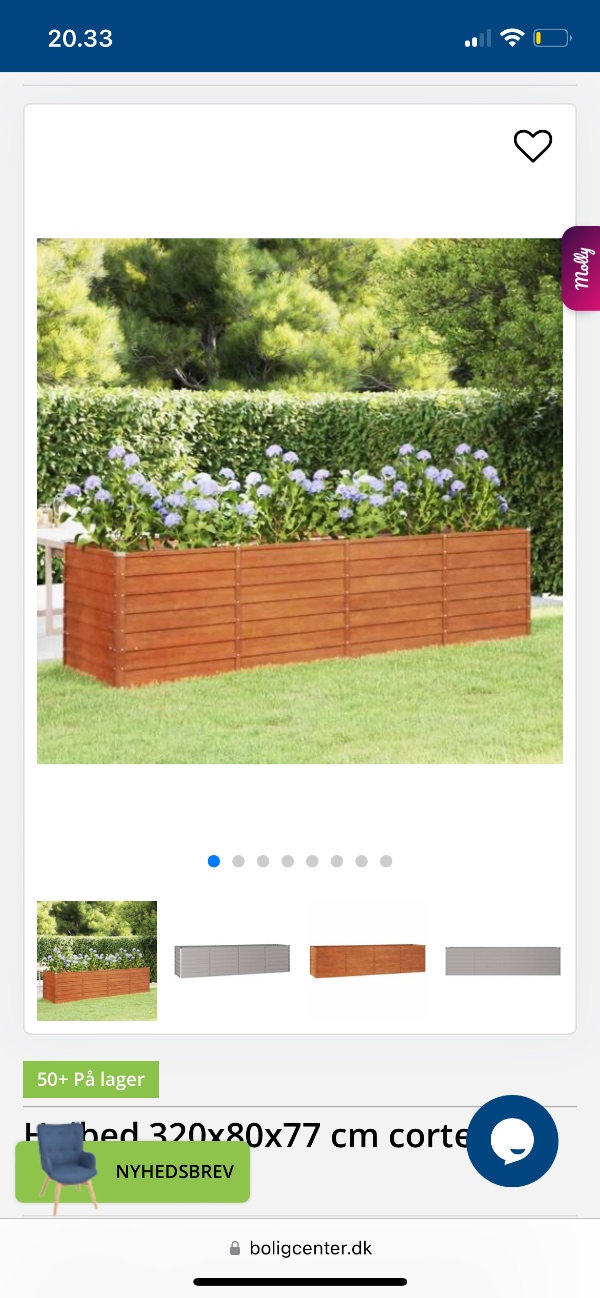Open the main raised bed product image

click(300, 500)
